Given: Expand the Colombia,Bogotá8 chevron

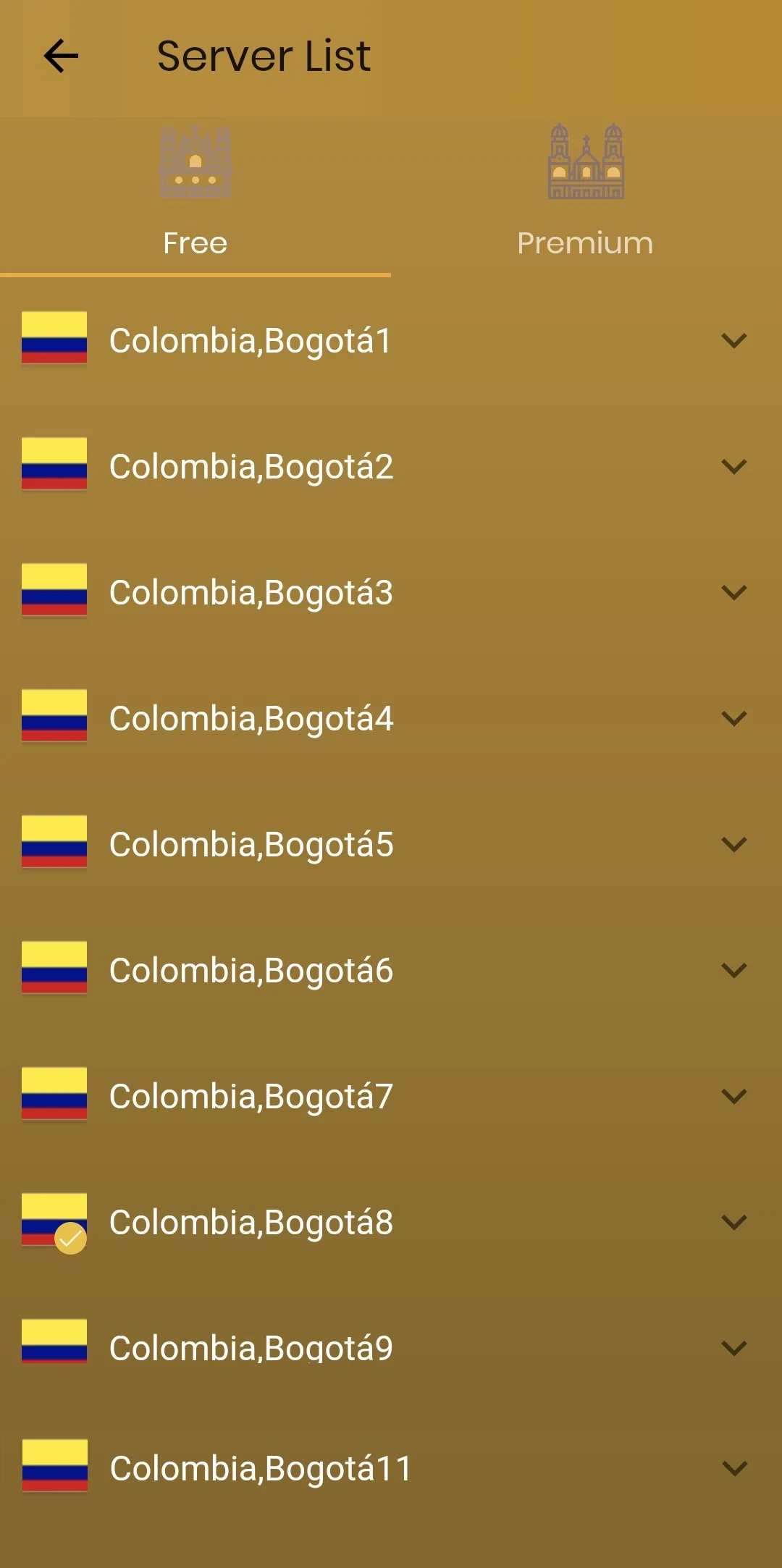Looking at the screenshot, I should pos(734,1222).
